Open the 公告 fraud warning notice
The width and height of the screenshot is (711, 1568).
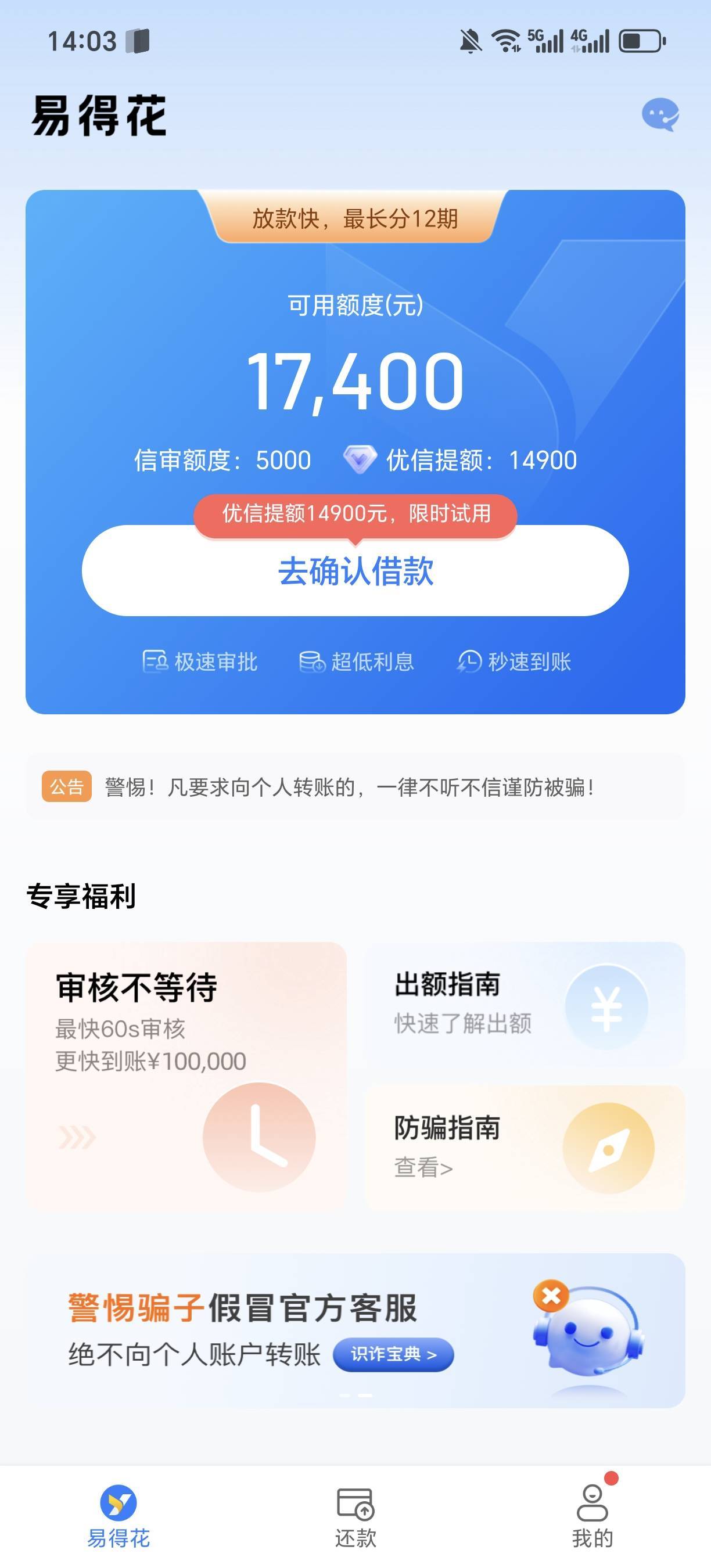click(x=350, y=787)
